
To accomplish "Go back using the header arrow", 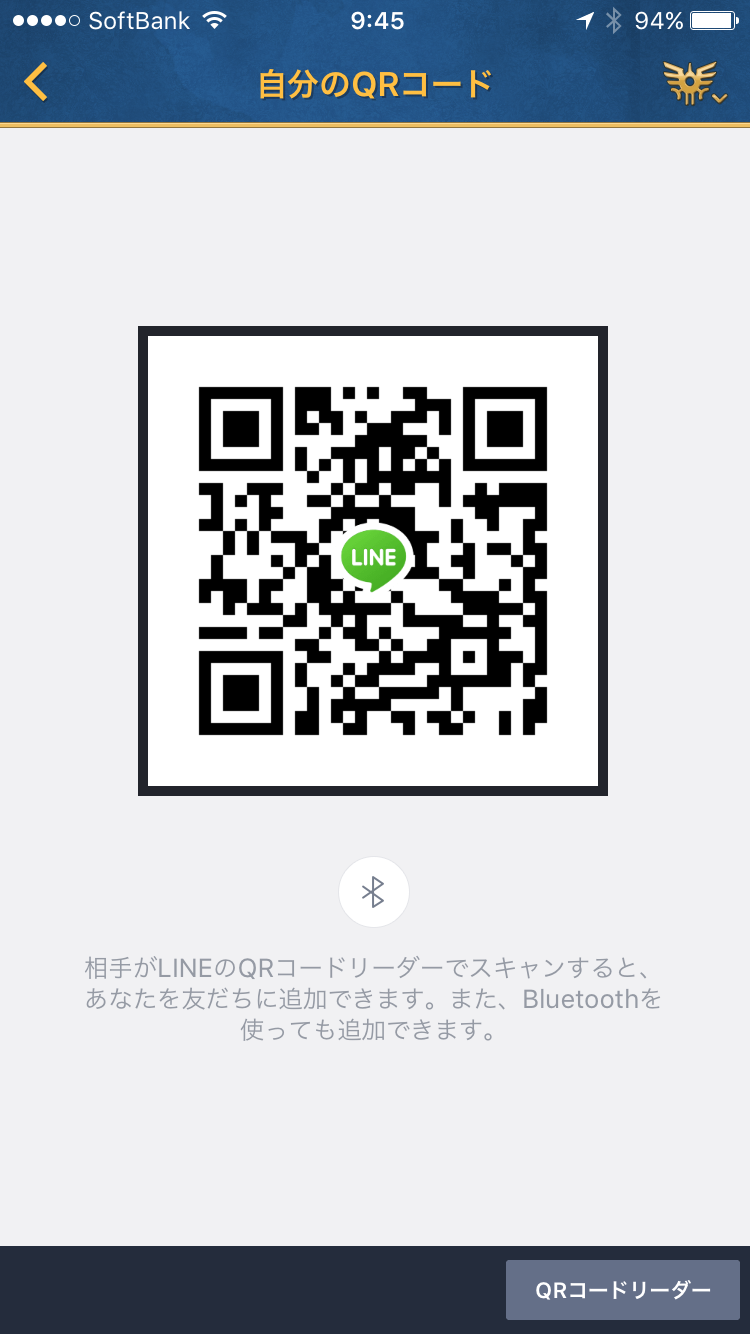I will point(37,82).
